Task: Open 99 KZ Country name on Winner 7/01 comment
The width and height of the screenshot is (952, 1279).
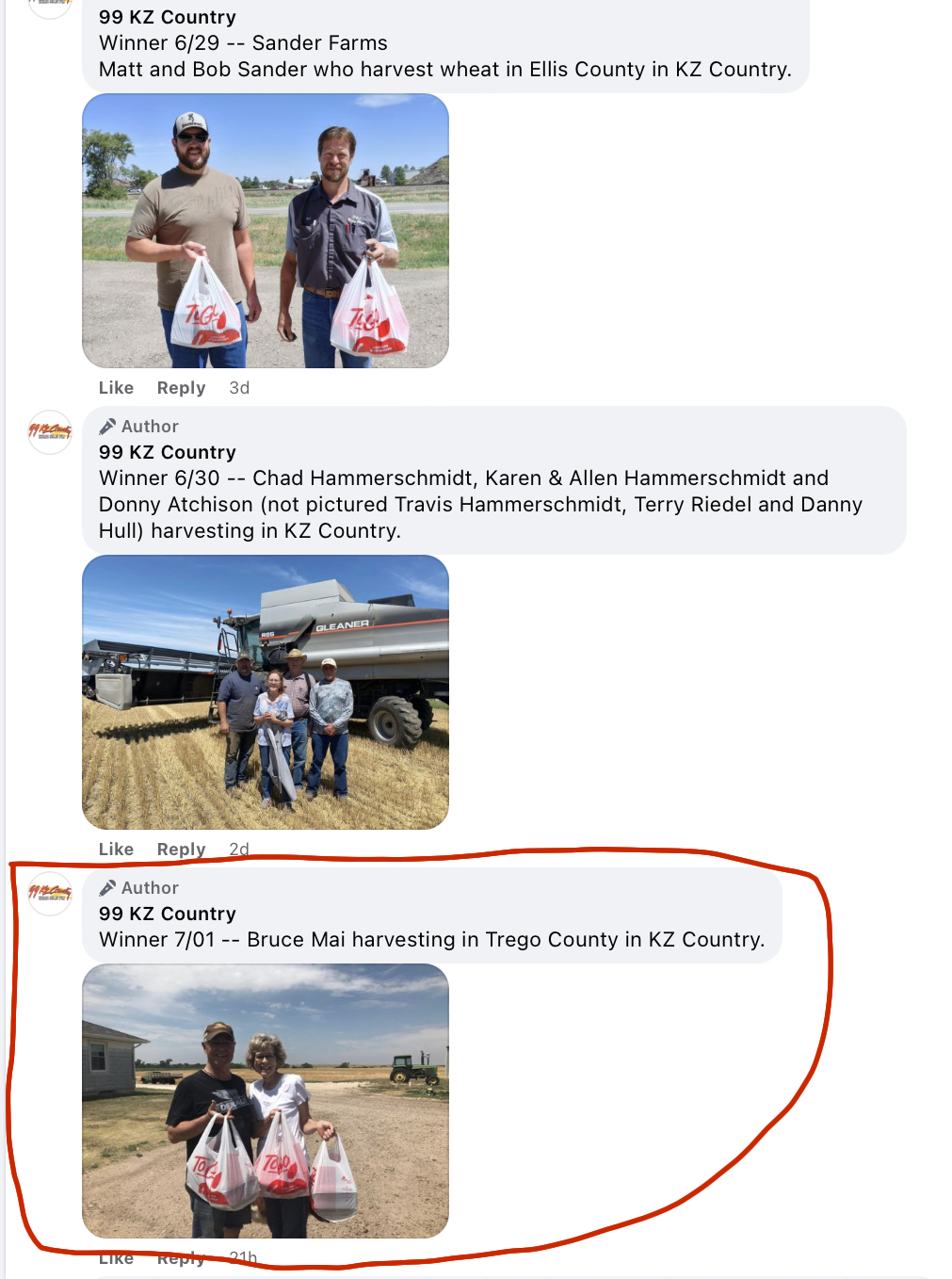Action: click(168, 915)
